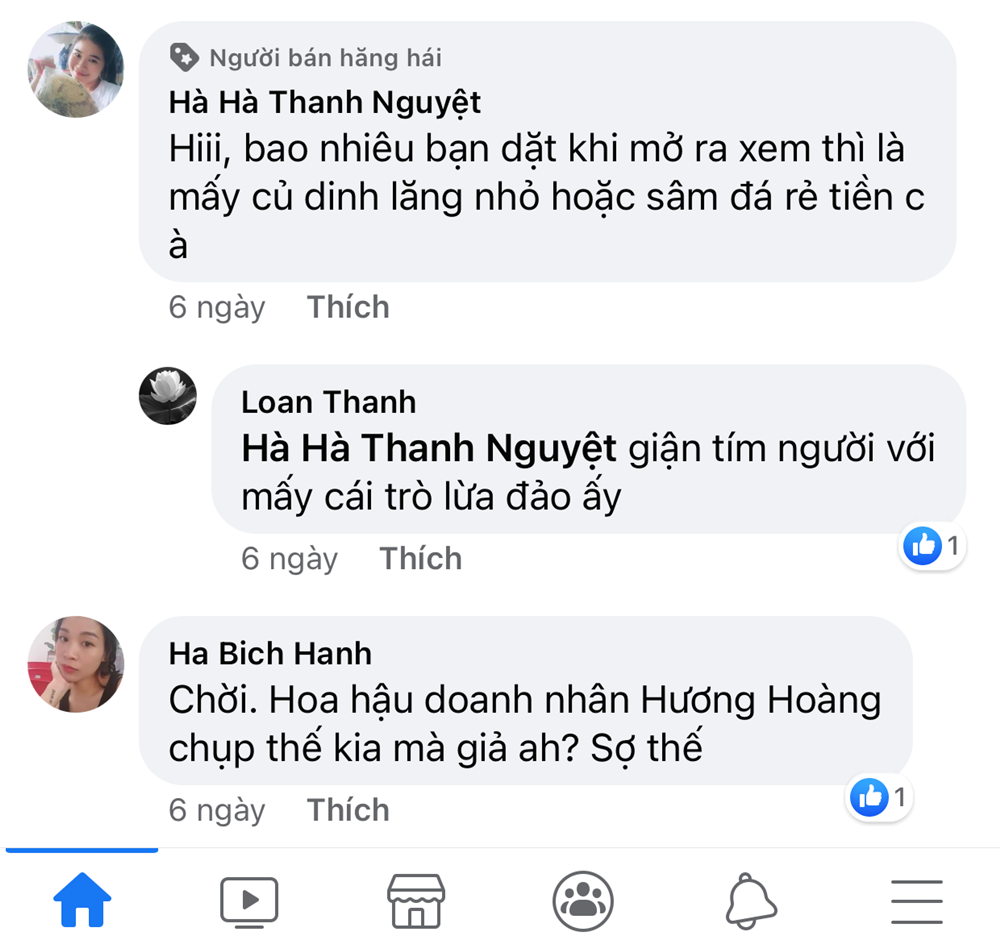The width and height of the screenshot is (1000, 948).
Task: Like Hà Hà Thanh Nguyệt's comment
Action: tap(348, 307)
